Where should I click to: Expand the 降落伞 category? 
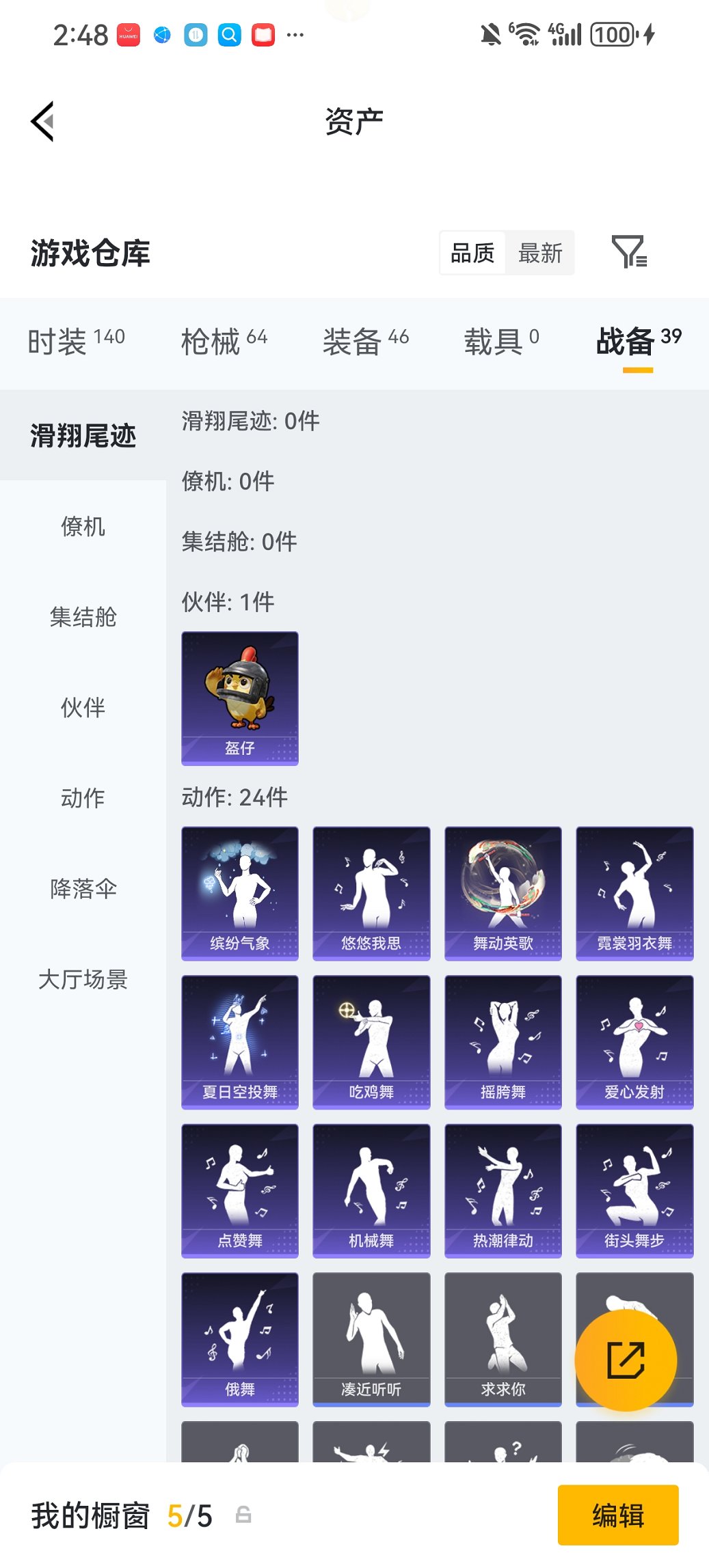pyautogui.click(x=82, y=890)
